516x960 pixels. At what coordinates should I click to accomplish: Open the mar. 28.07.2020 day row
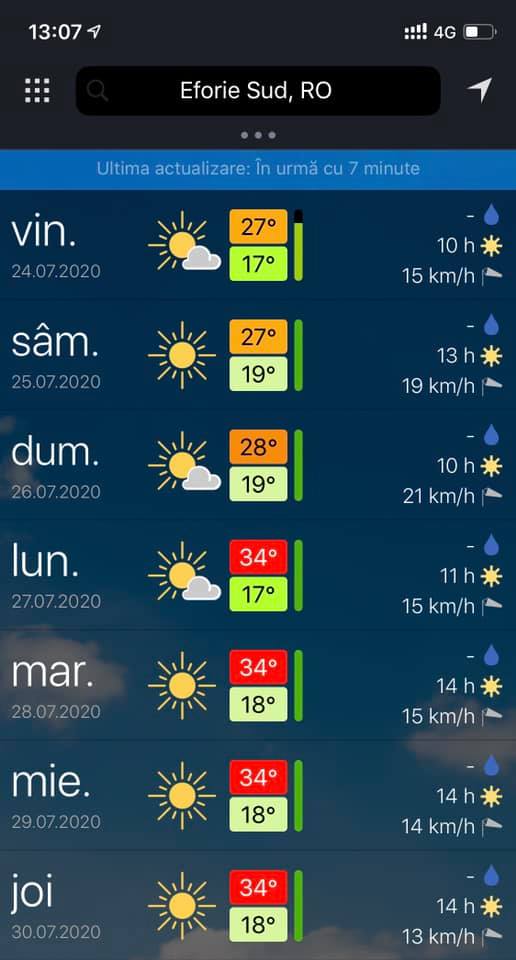(x=258, y=685)
